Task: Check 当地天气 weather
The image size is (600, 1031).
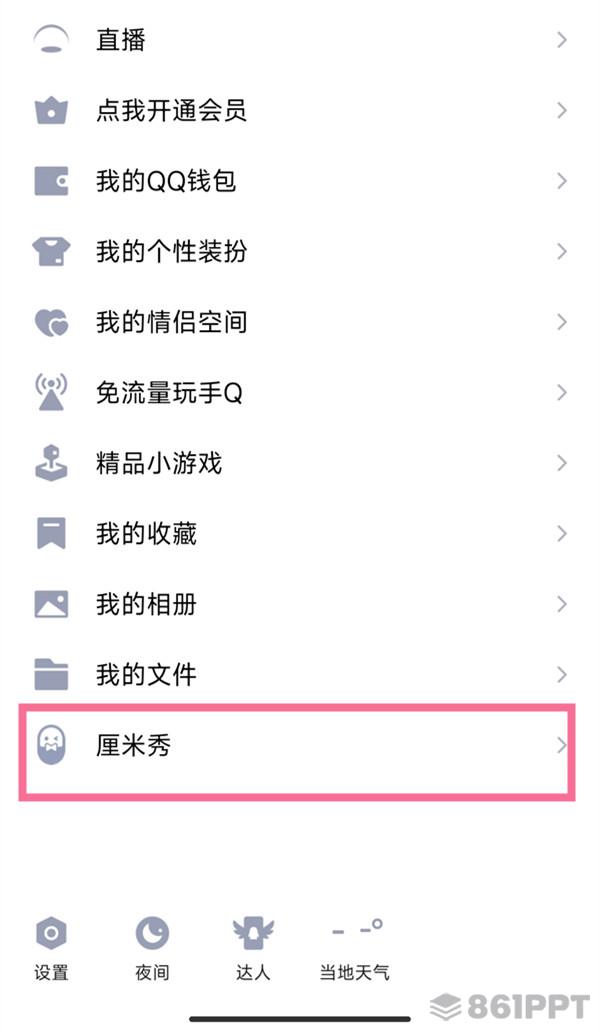Action: tap(354, 947)
